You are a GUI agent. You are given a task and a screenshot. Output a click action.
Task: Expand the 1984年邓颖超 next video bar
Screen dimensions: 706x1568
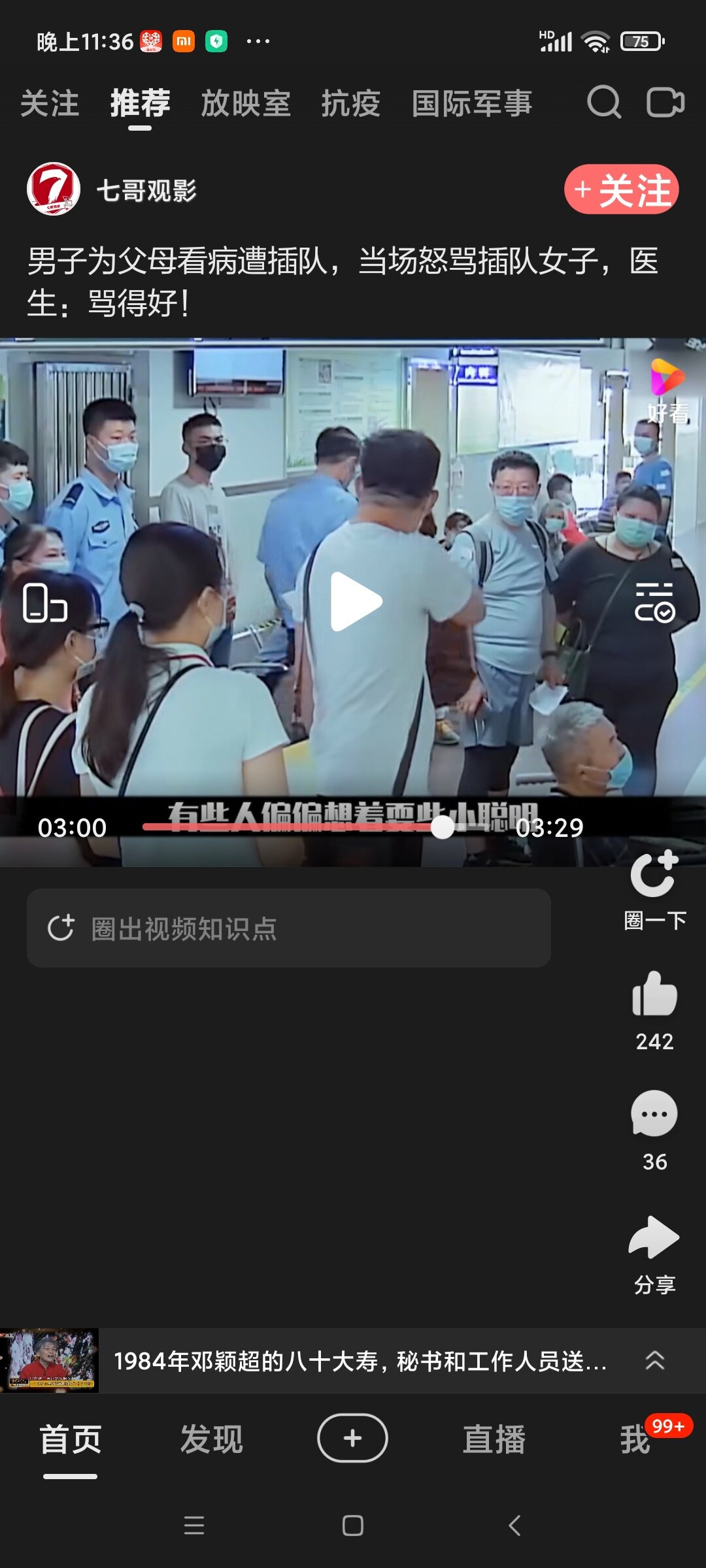pos(654,1361)
